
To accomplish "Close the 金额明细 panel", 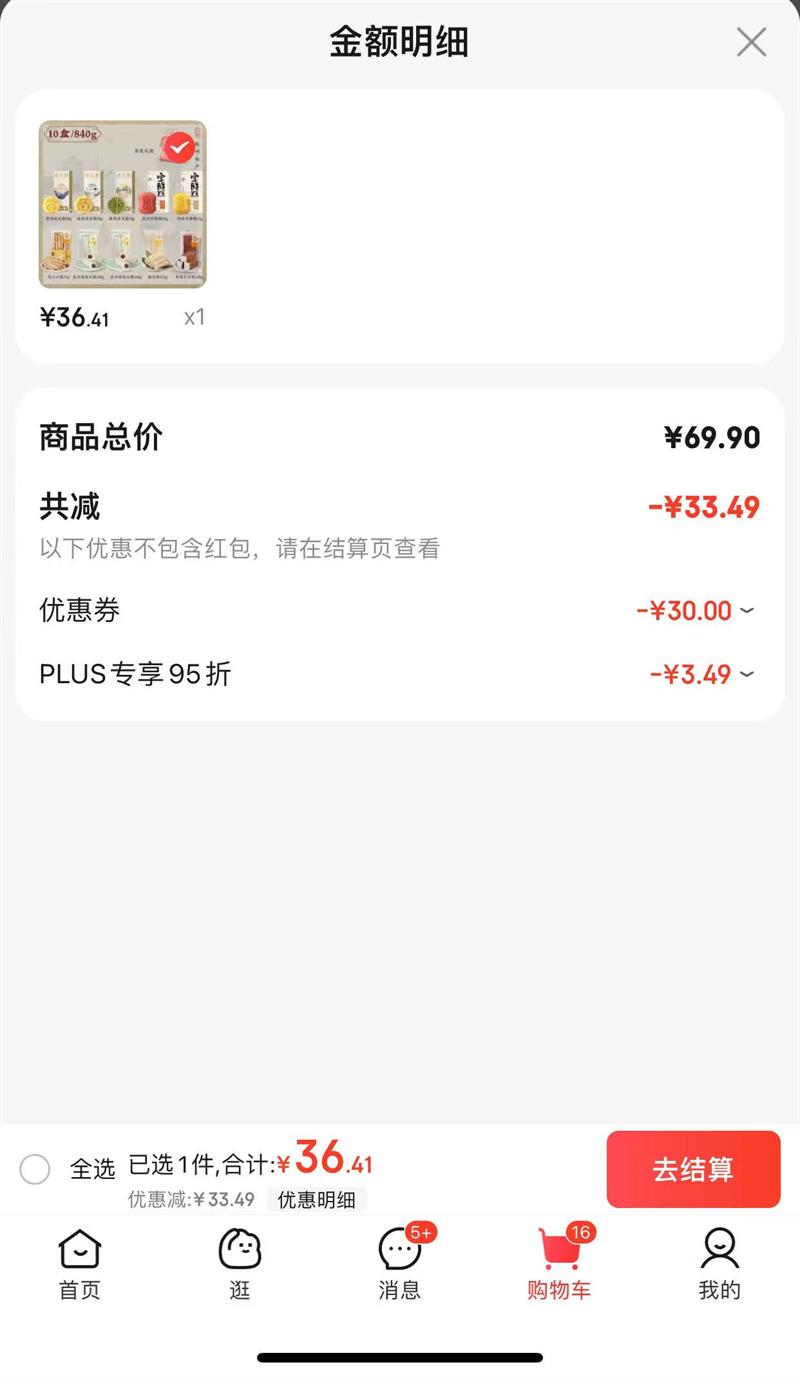I will click(x=751, y=42).
